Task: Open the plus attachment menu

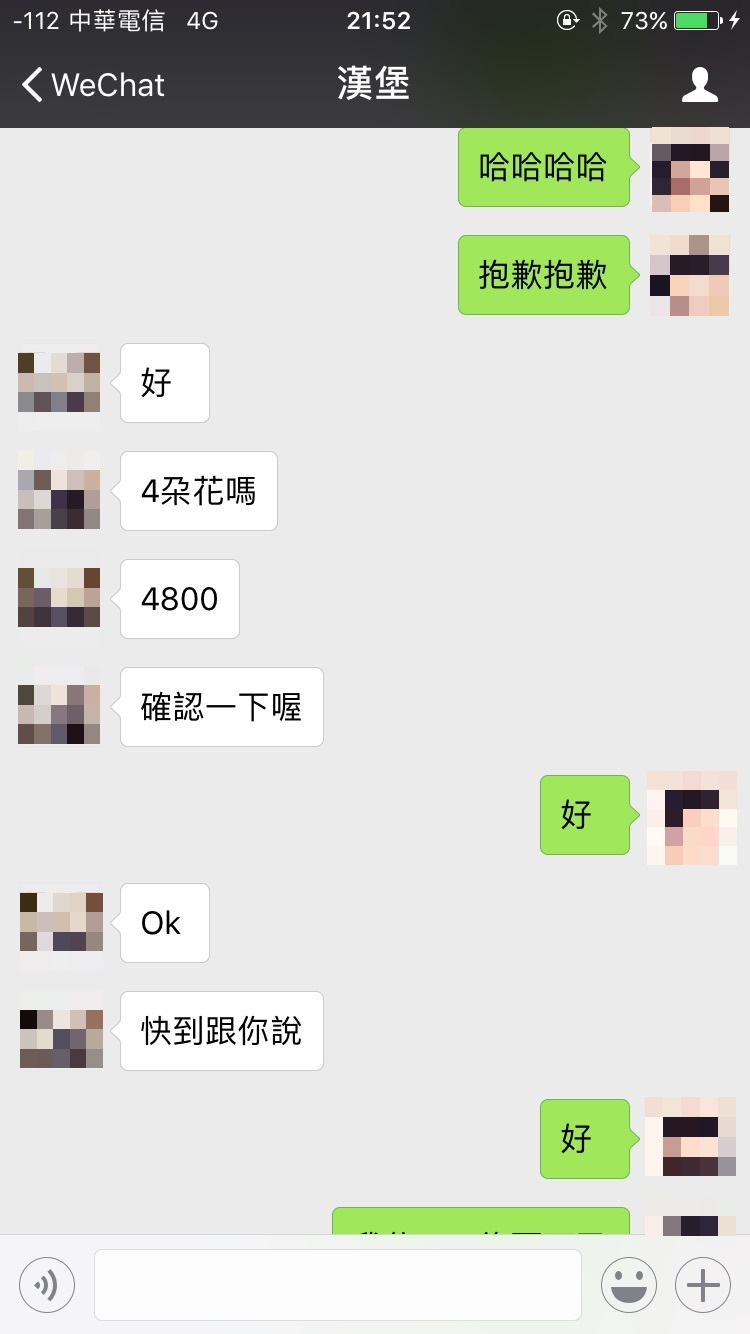Action: pyautogui.click(x=703, y=1284)
